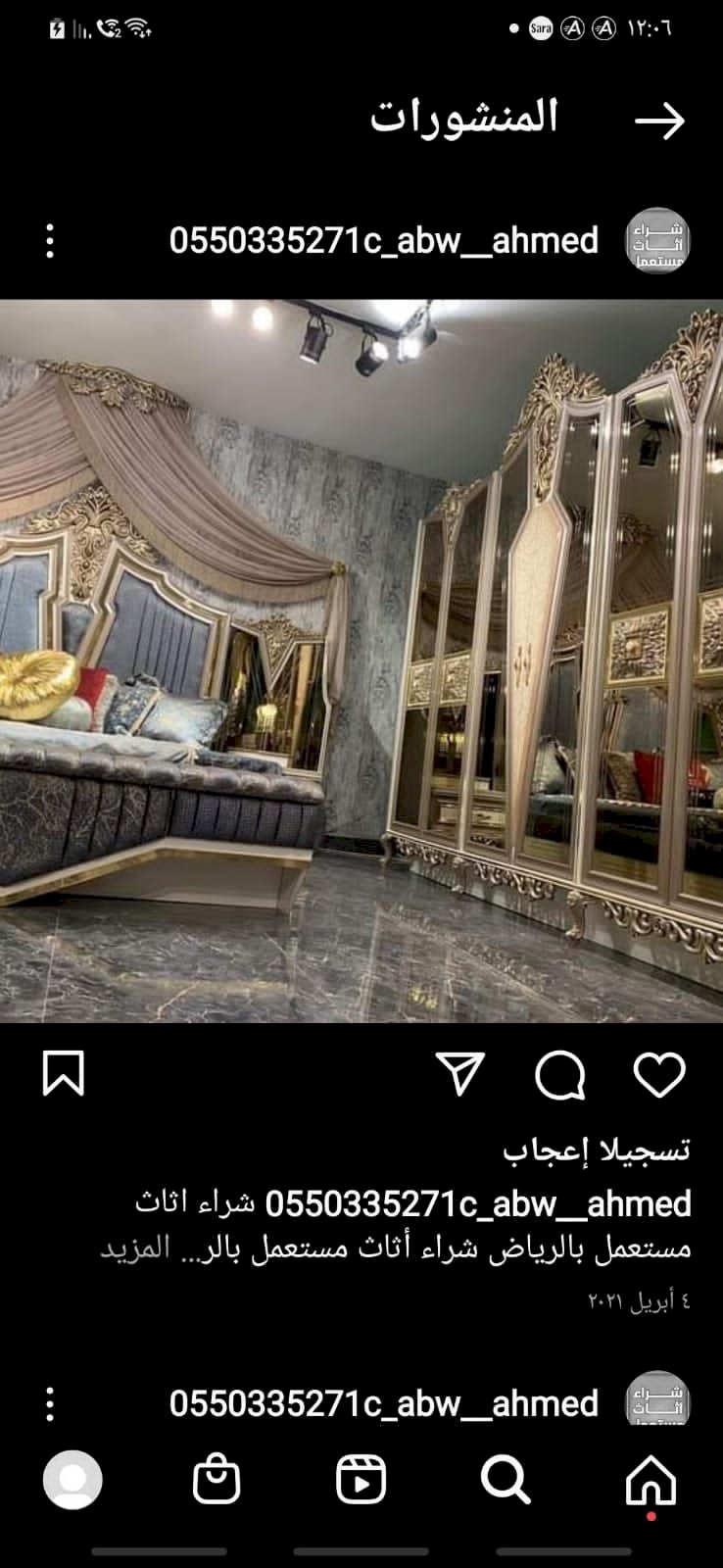Open the options menu of the second post
The width and height of the screenshot is (723, 1568).
tap(50, 1403)
